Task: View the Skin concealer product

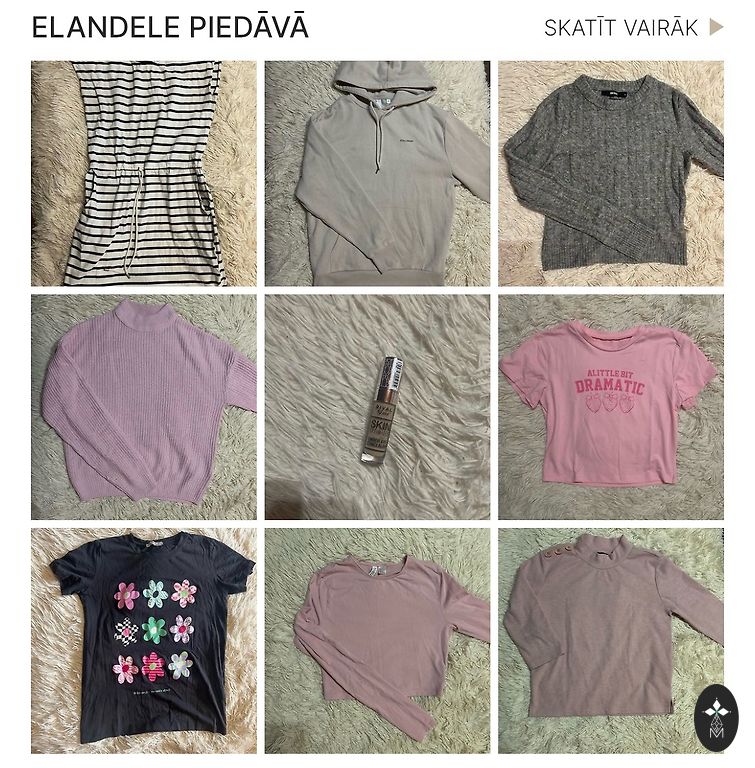Action: [x=377, y=407]
